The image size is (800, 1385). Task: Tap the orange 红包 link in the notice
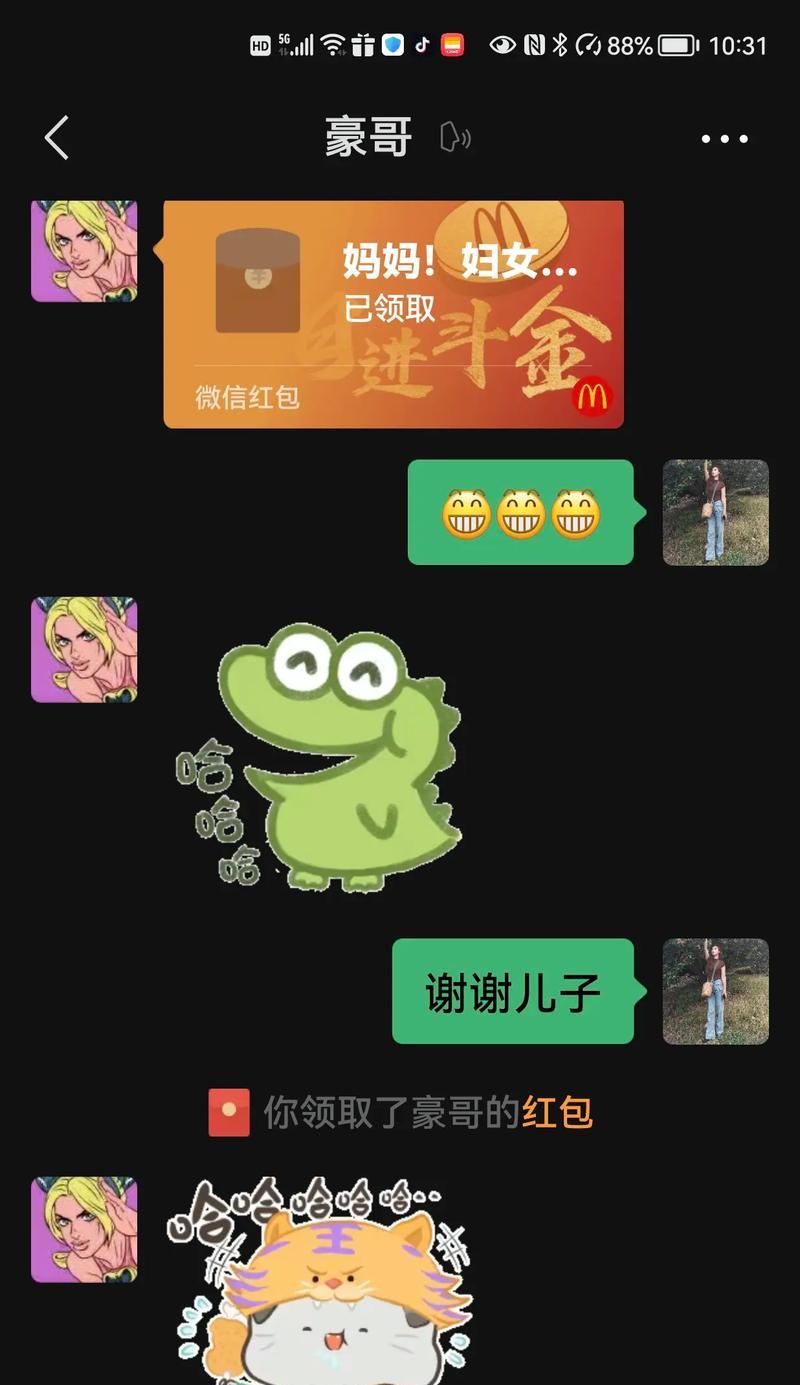(x=558, y=1112)
